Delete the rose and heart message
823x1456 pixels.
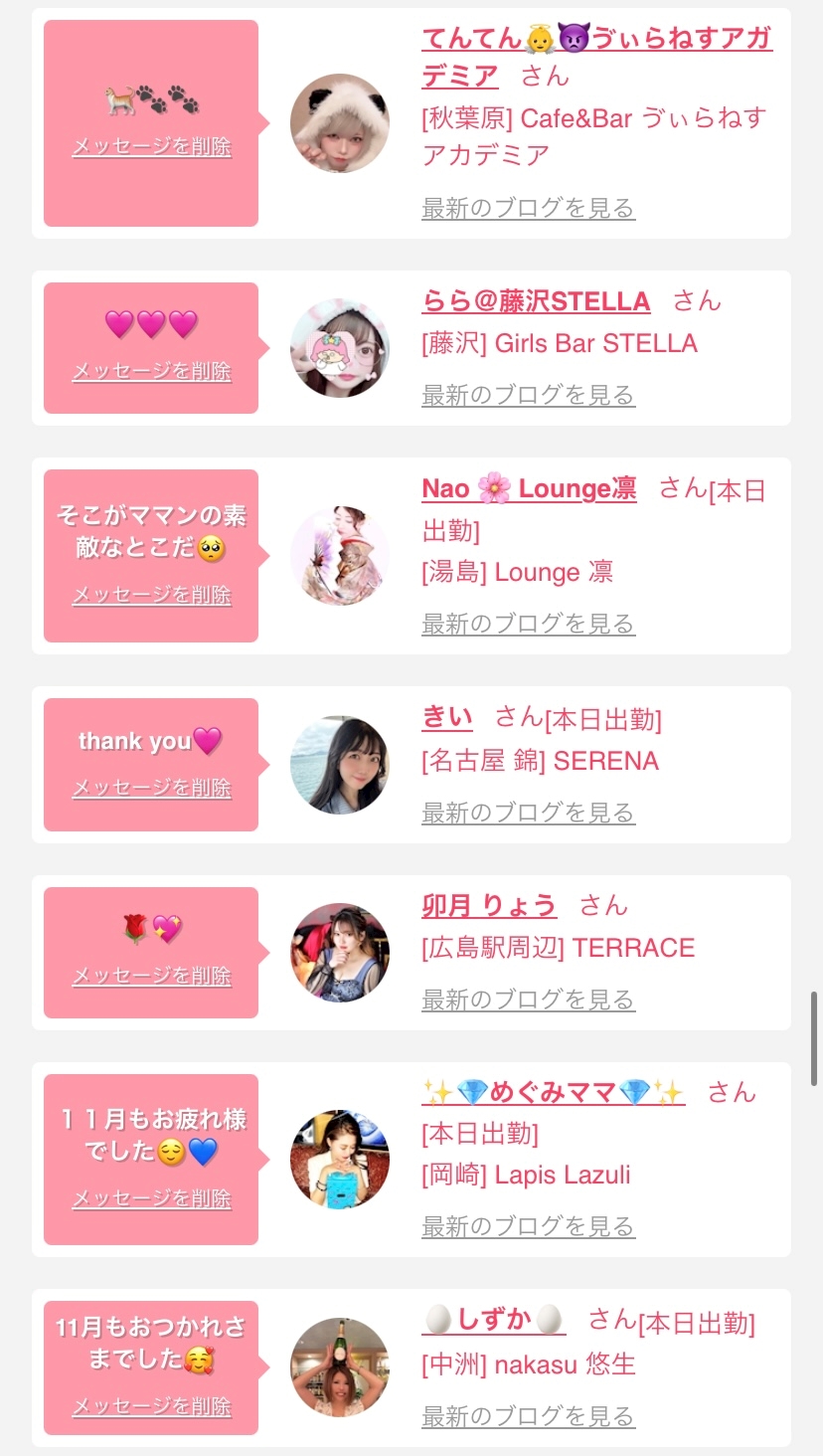[x=151, y=977]
